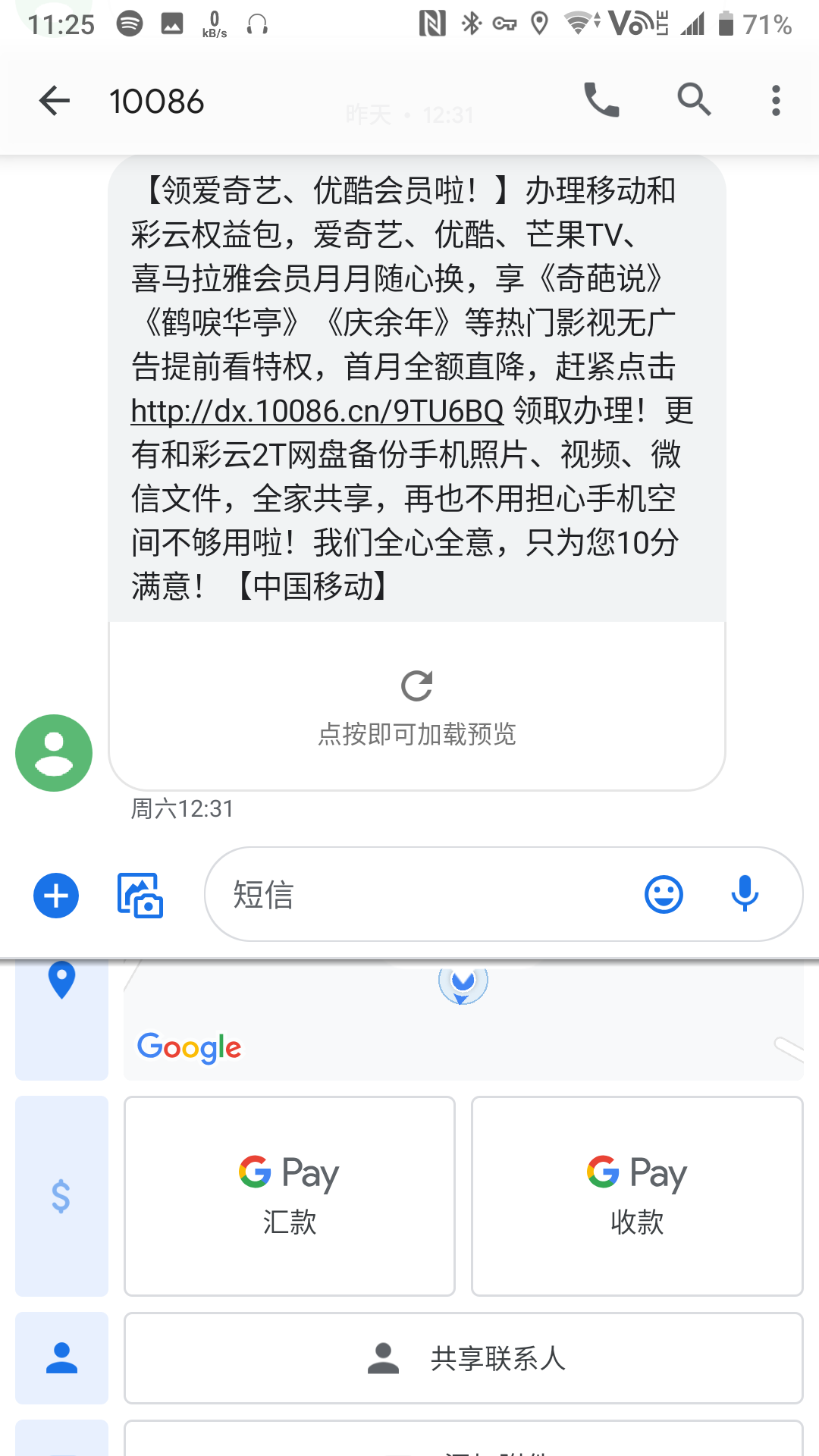
Task: Choose G Pay 汇款 to send money
Action: [x=289, y=1196]
